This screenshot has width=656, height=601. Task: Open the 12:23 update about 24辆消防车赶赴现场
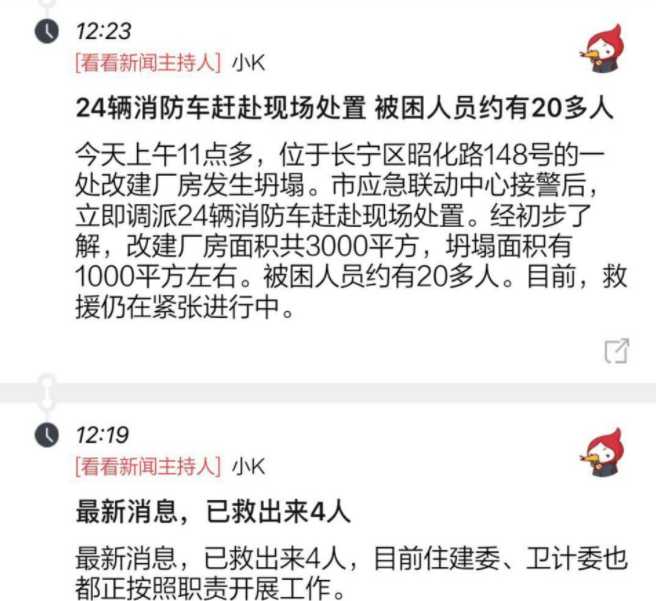click(x=344, y=109)
